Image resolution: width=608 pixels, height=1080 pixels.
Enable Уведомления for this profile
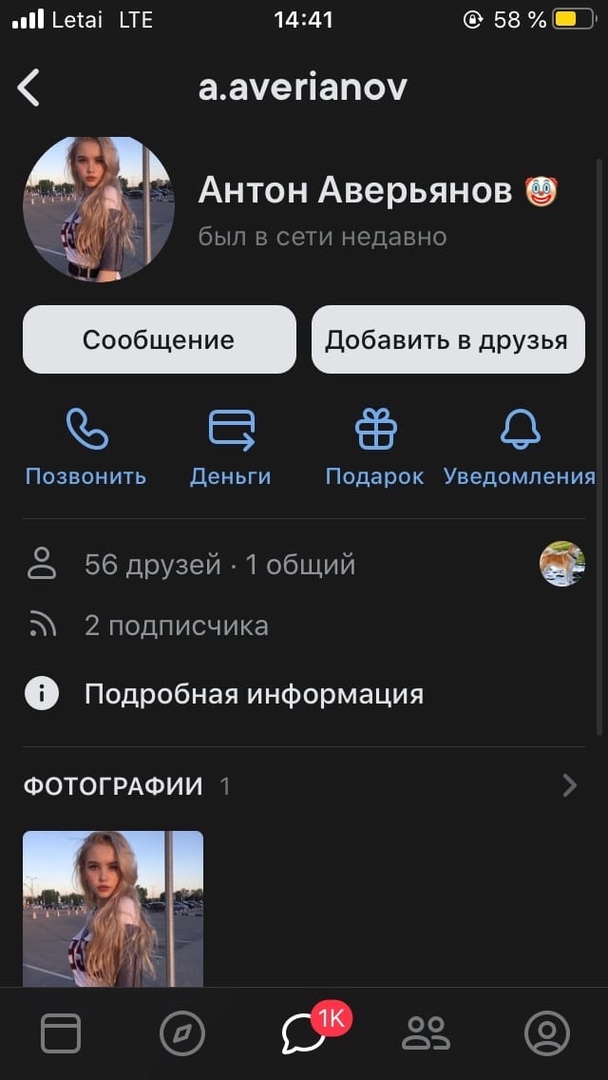click(x=519, y=447)
